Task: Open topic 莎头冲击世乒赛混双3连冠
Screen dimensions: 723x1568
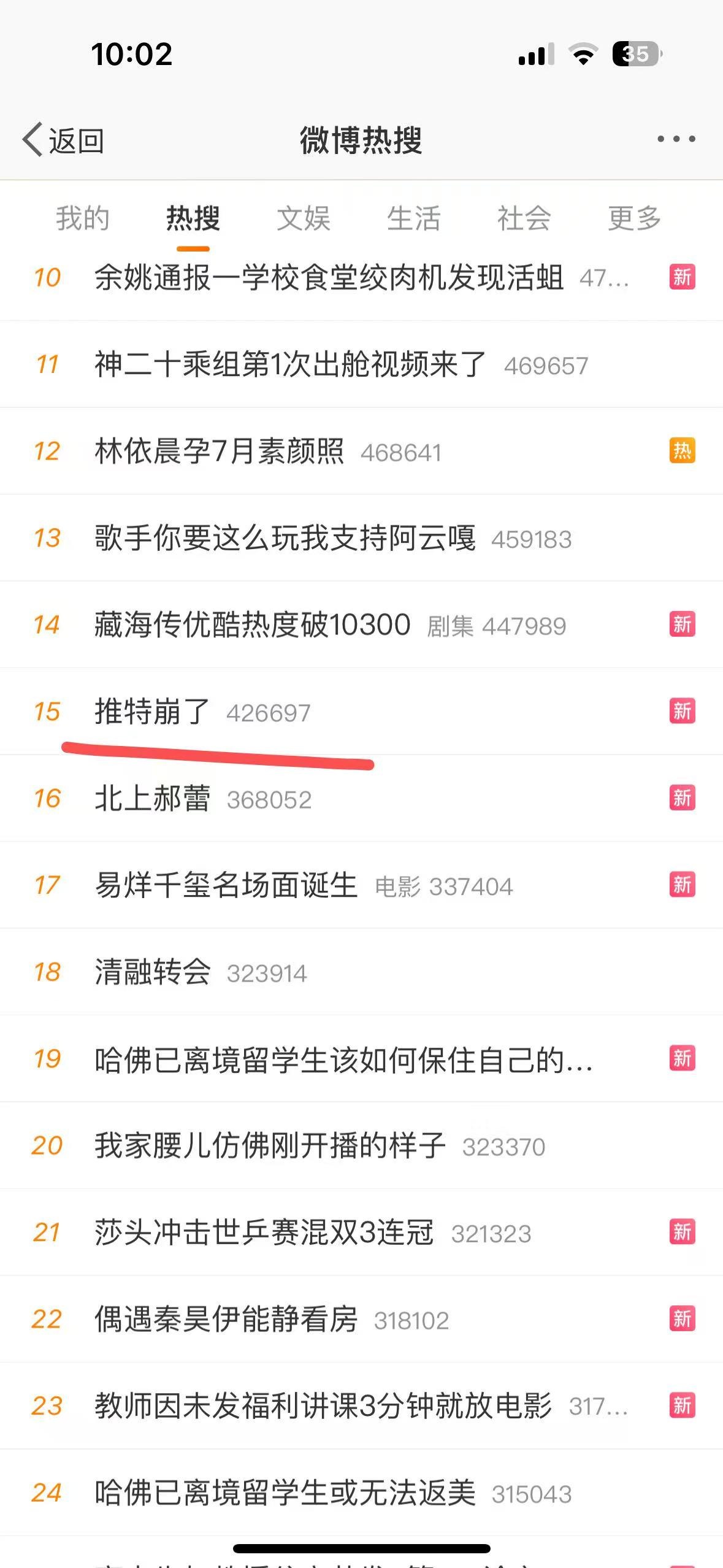Action: point(264,1232)
